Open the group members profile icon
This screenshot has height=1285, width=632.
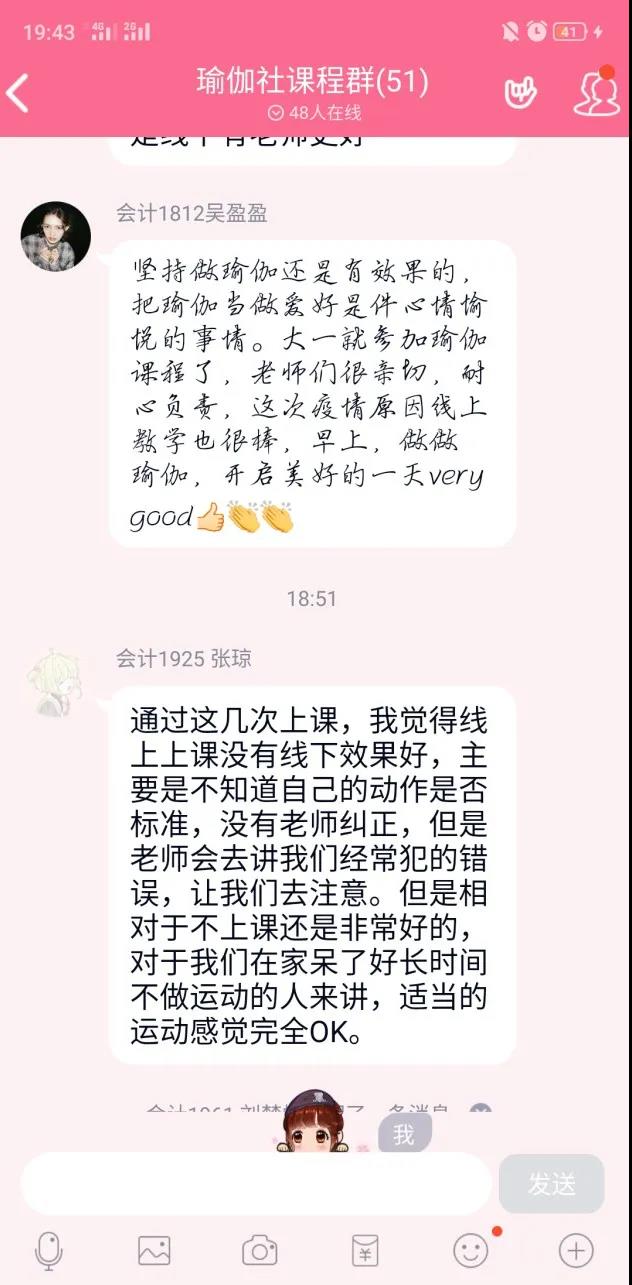coord(596,92)
